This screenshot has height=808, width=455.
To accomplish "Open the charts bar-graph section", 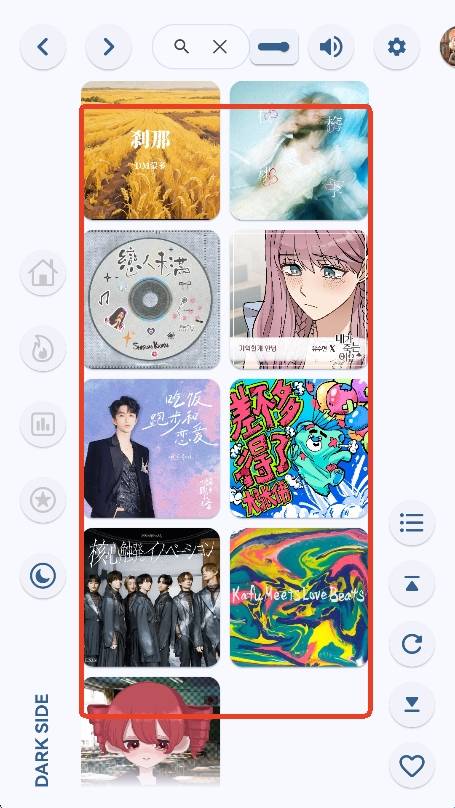I will point(43,425).
